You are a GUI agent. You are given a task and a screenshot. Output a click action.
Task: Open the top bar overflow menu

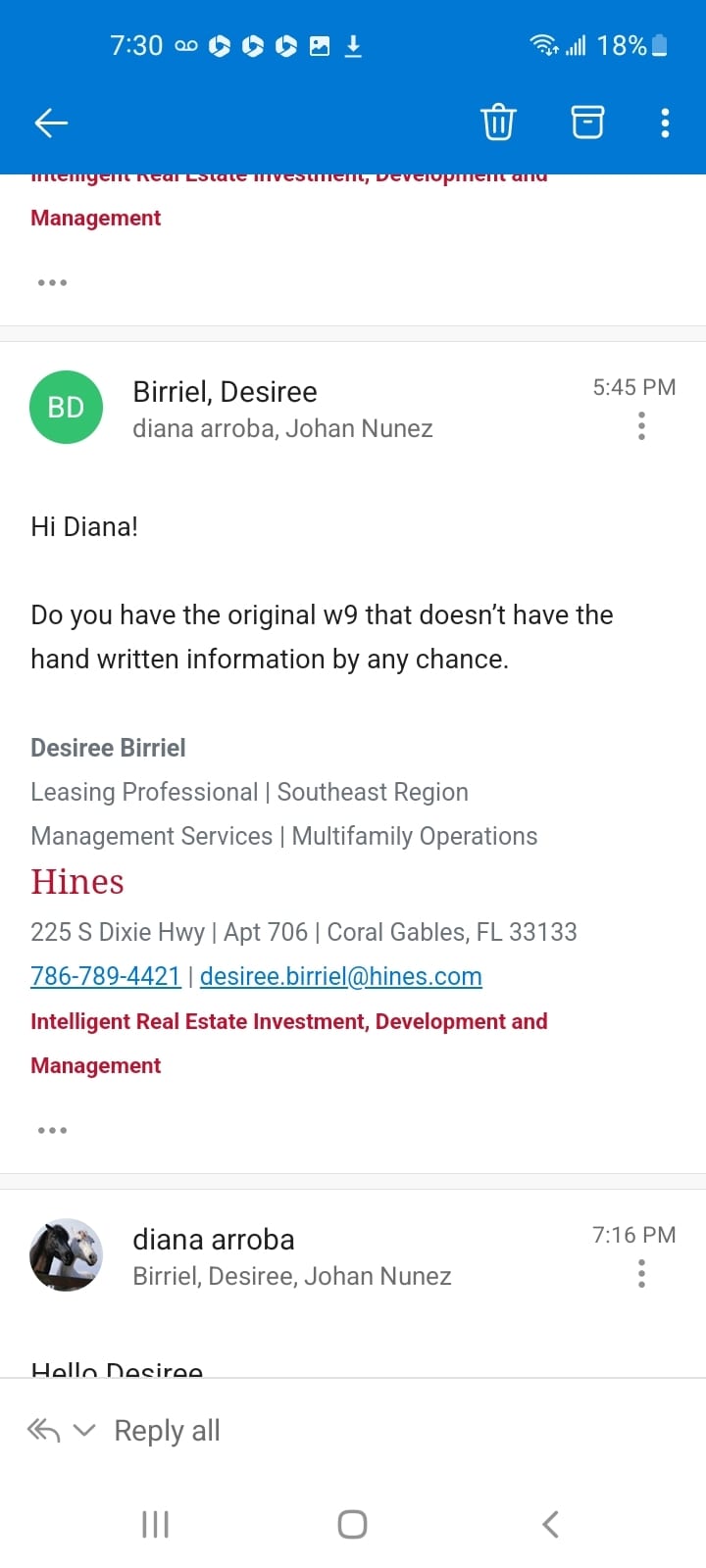click(x=665, y=122)
